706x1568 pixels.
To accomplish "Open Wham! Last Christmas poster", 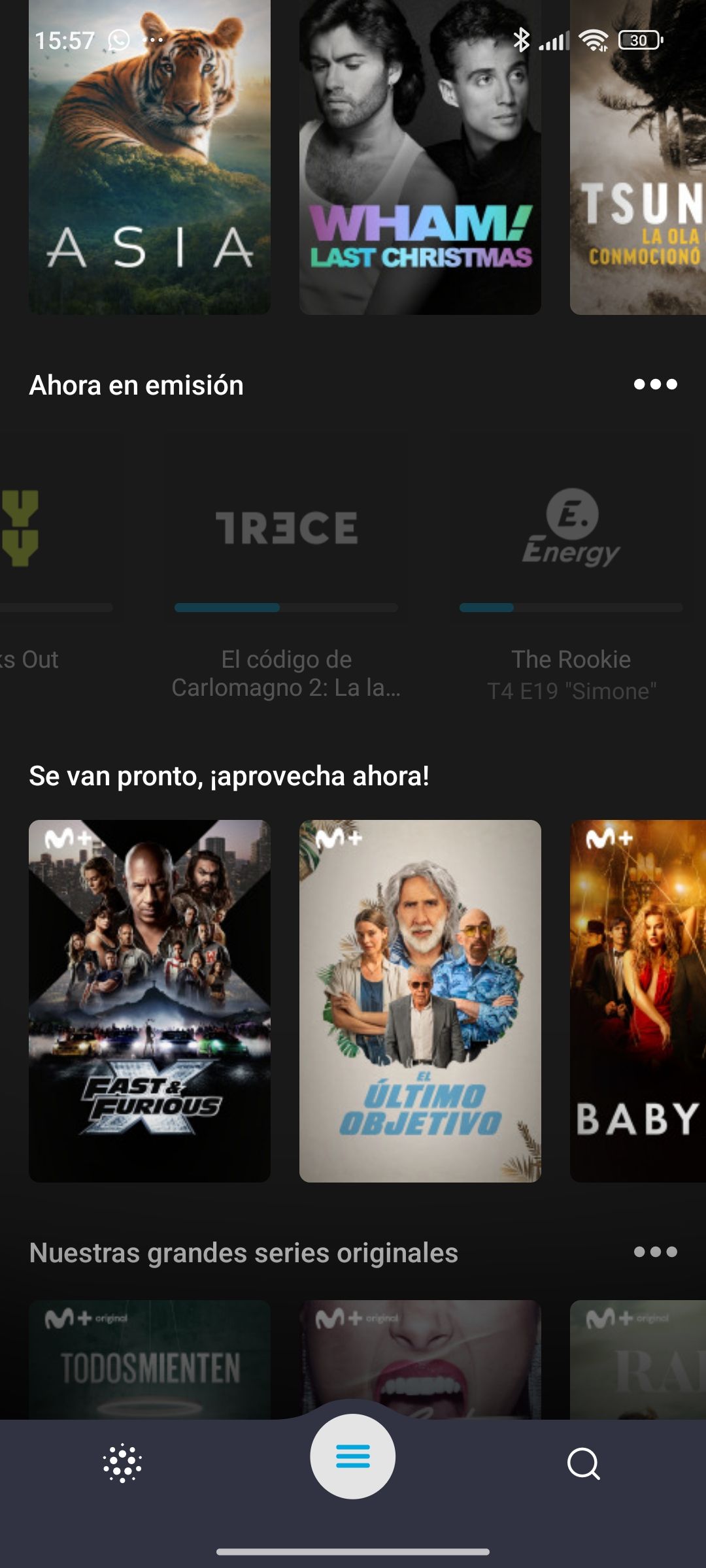I will tap(420, 157).
